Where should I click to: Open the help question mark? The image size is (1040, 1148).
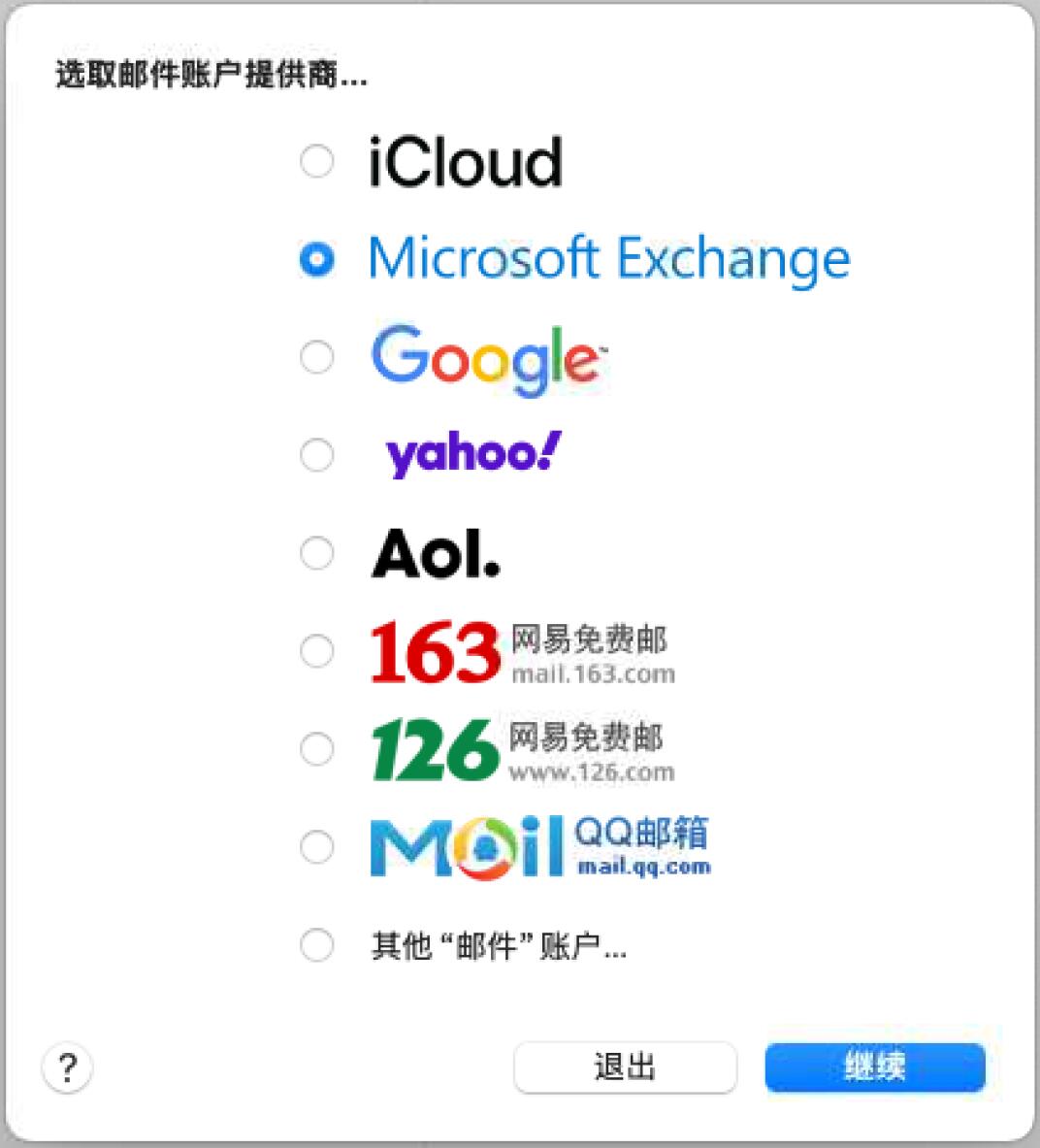click(67, 1068)
